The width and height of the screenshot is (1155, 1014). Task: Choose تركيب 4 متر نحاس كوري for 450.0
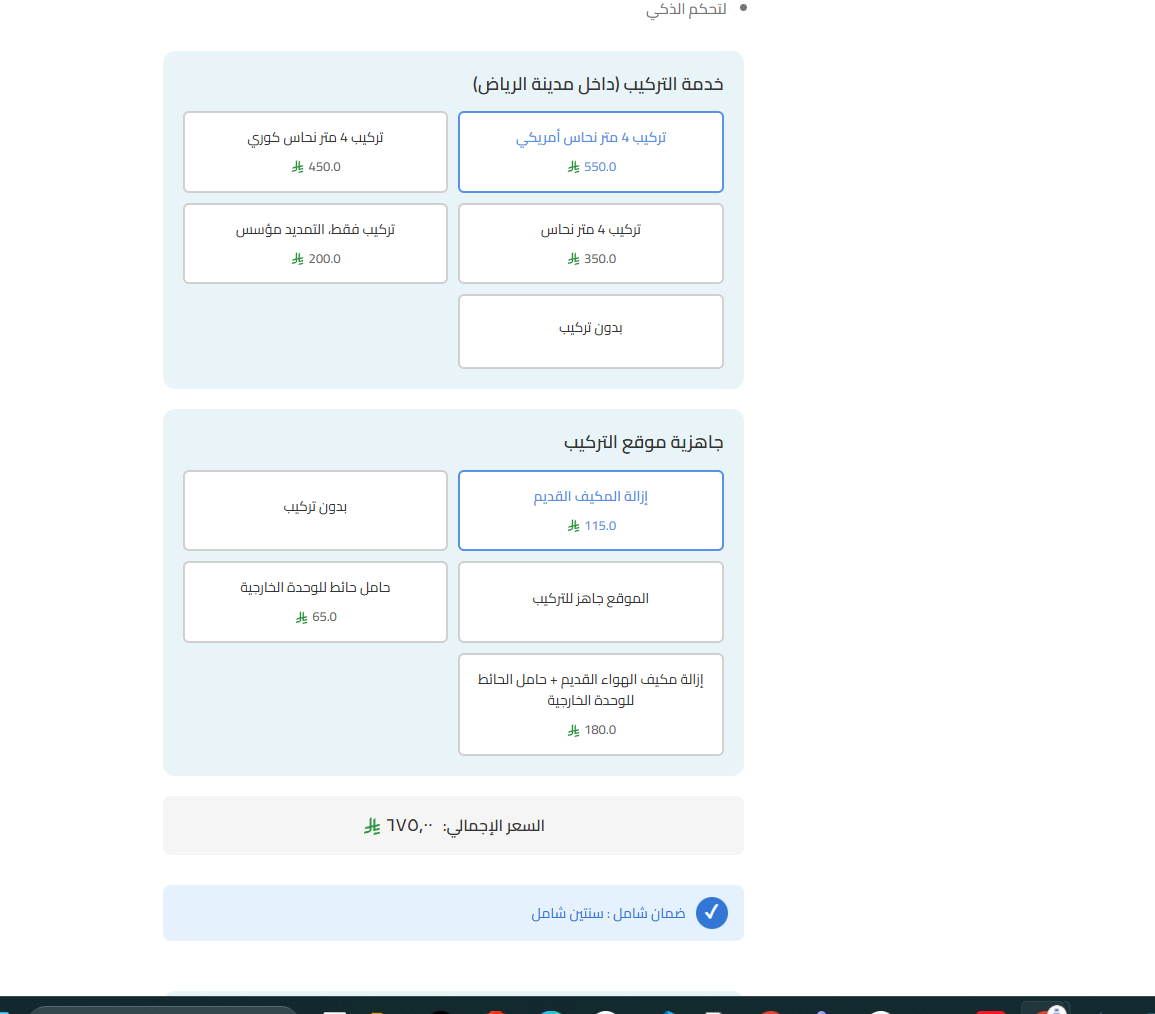pyautogui.click(x=315, y=152)
